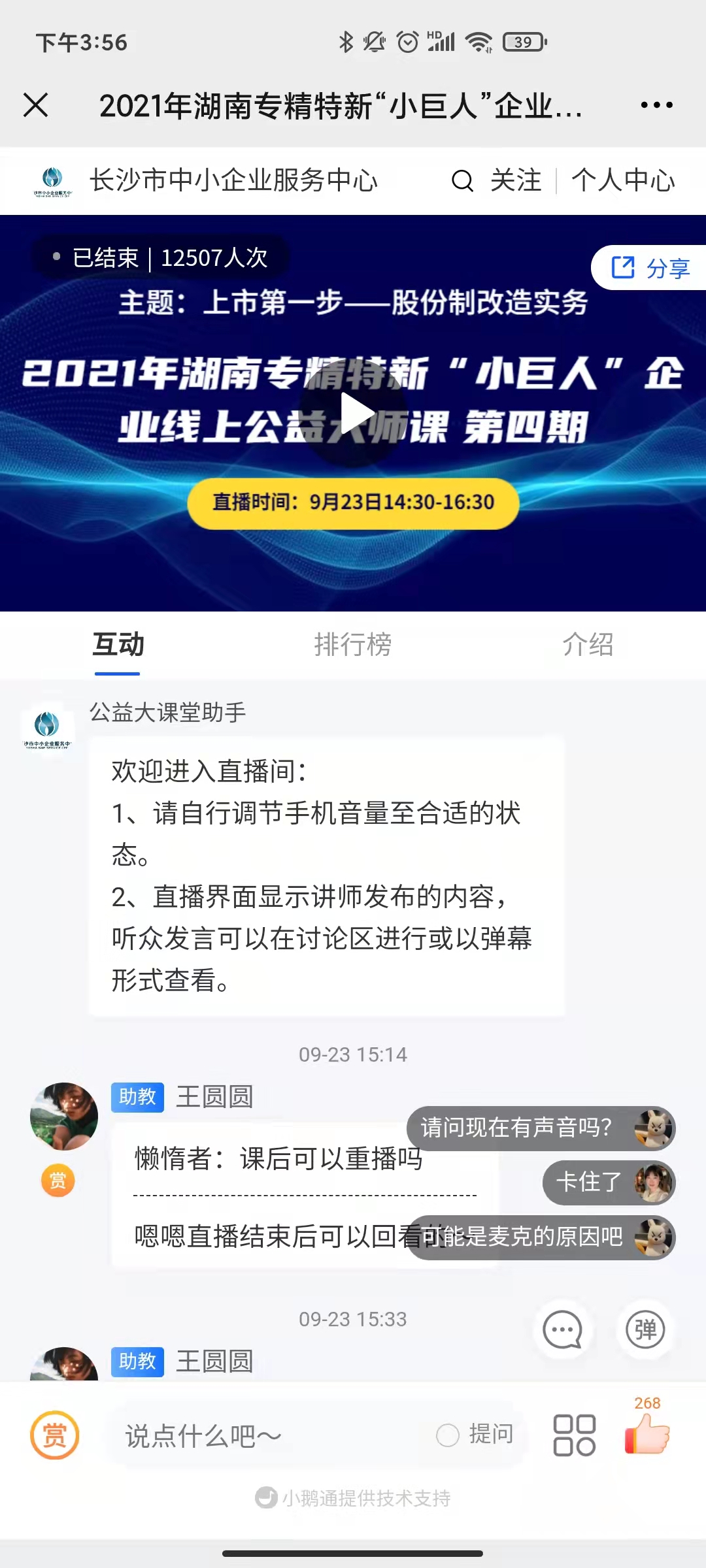Tap the search magnifier icon
706x1568 pixels.
[x=462, y=180]
